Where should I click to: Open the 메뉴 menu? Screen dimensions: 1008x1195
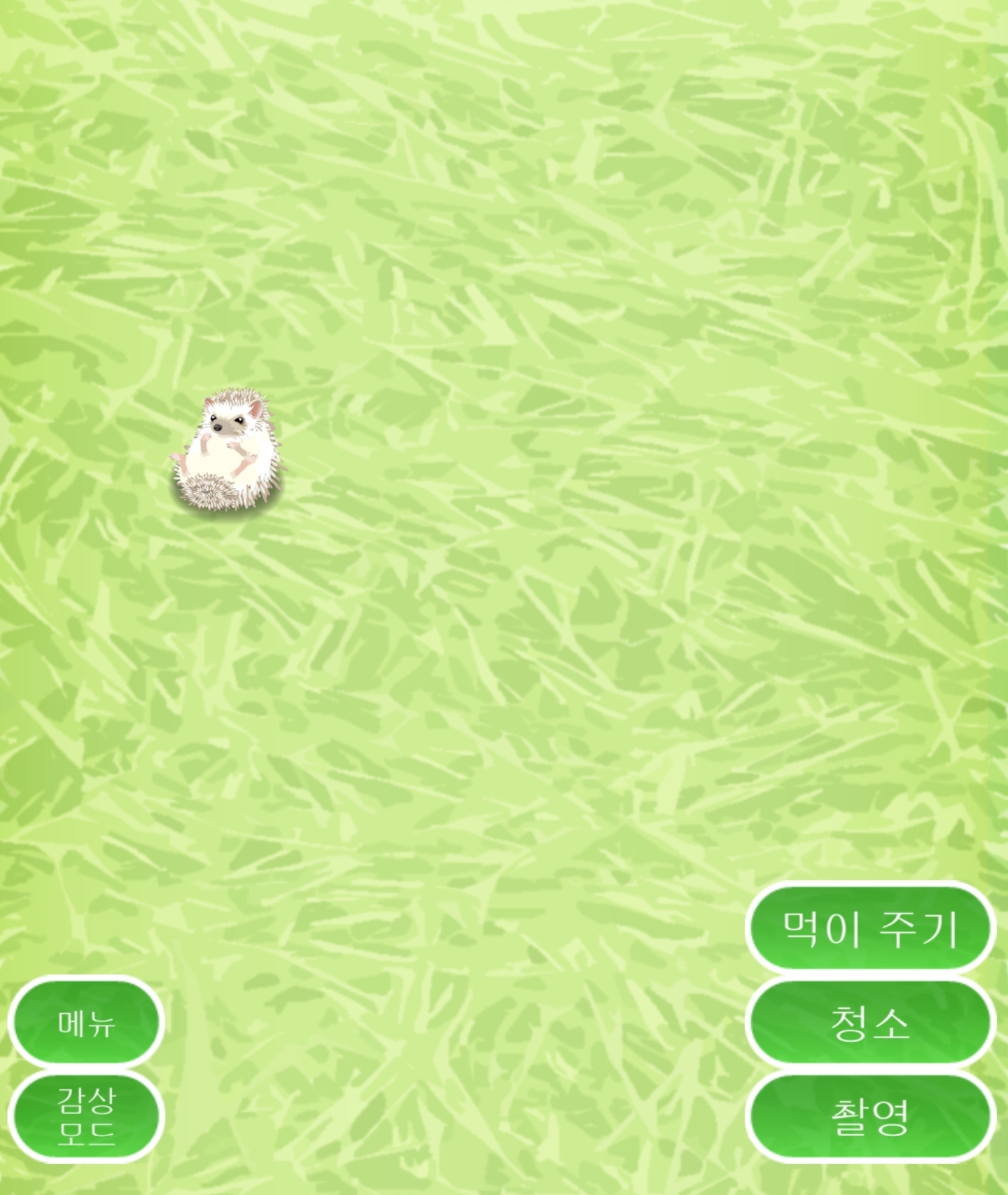point(85,1022)
